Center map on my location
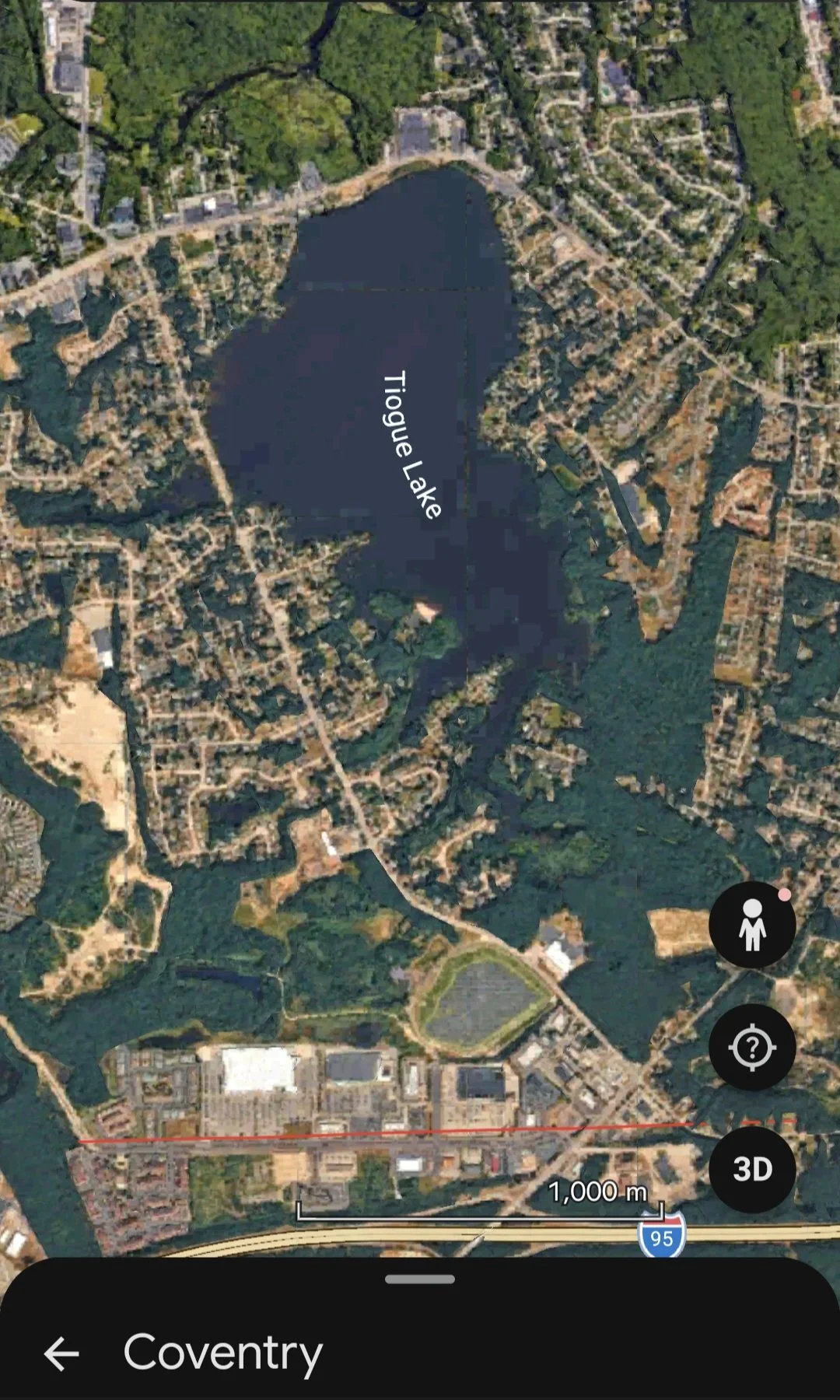Screen dimensions: 840x1400 pyautogui.click(x=752, y=1048)
